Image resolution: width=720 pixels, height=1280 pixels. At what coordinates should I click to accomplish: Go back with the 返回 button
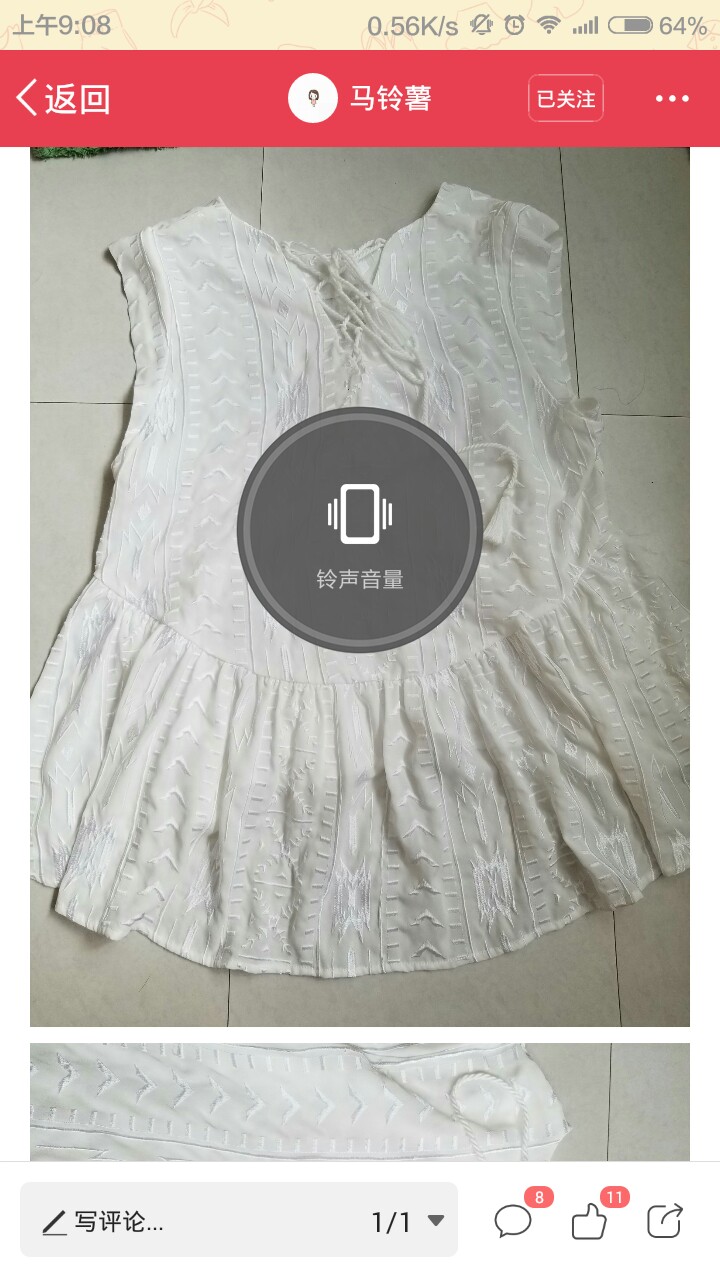click(63, 99)
